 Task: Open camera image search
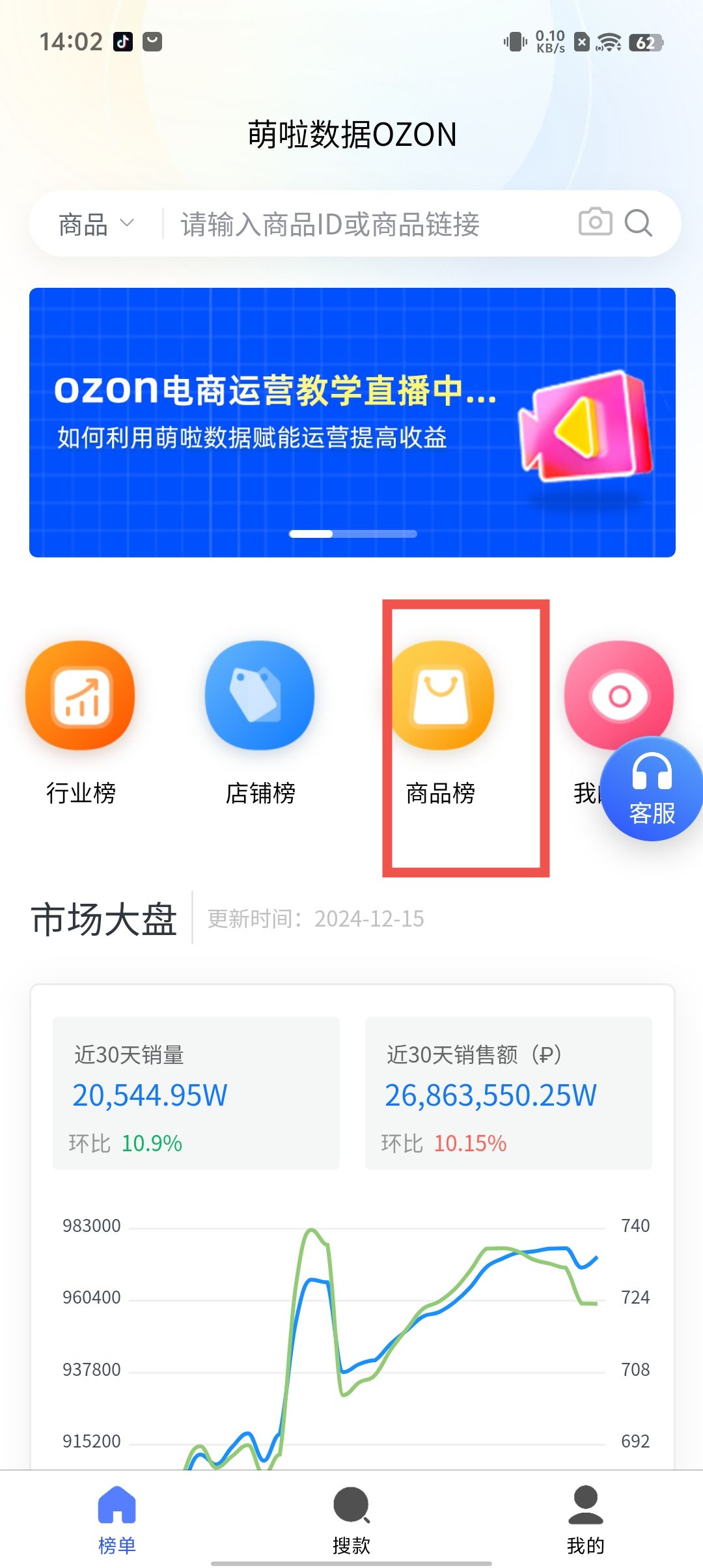(595, 223)
